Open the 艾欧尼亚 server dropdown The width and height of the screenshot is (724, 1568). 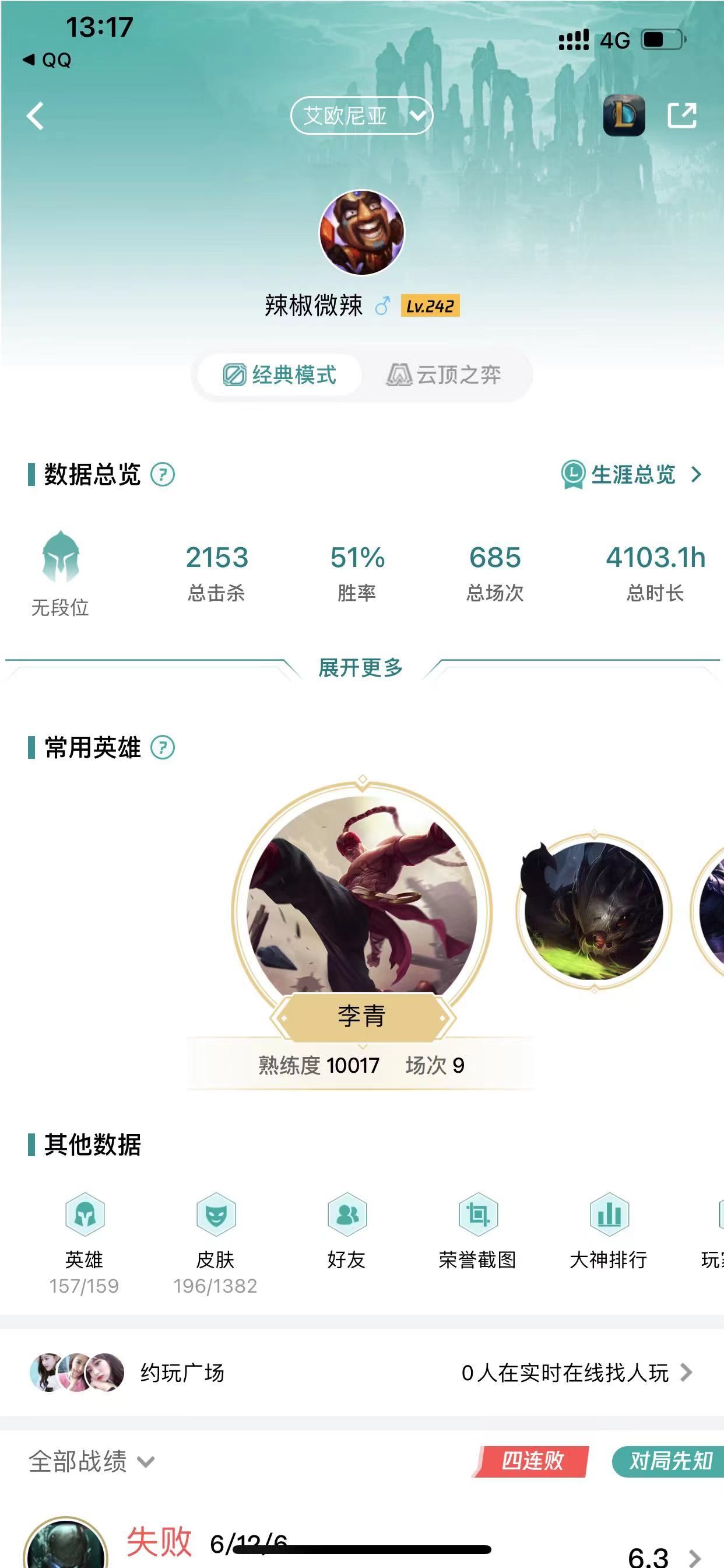tap(361, 116)
